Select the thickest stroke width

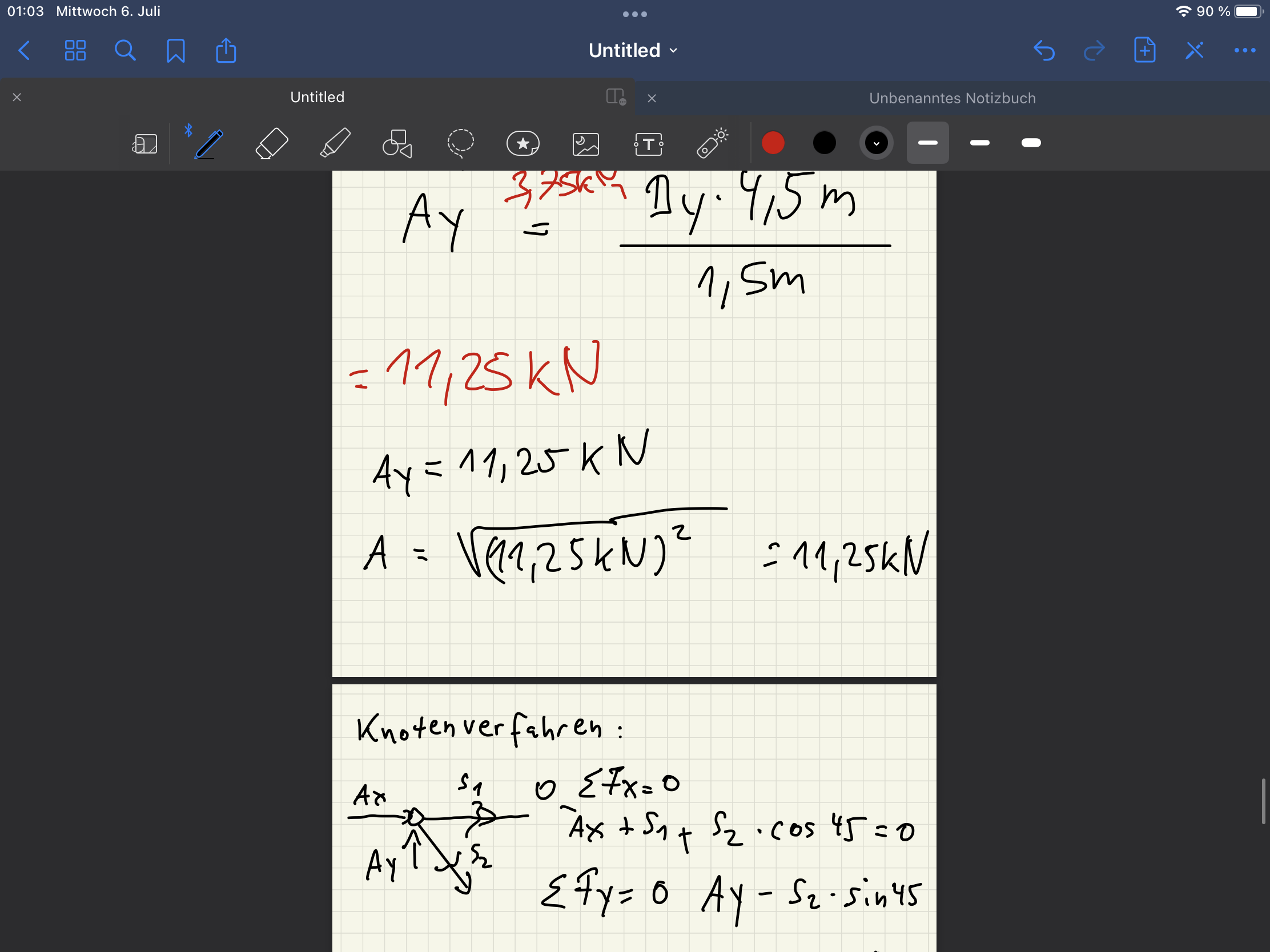point(1031,143)
